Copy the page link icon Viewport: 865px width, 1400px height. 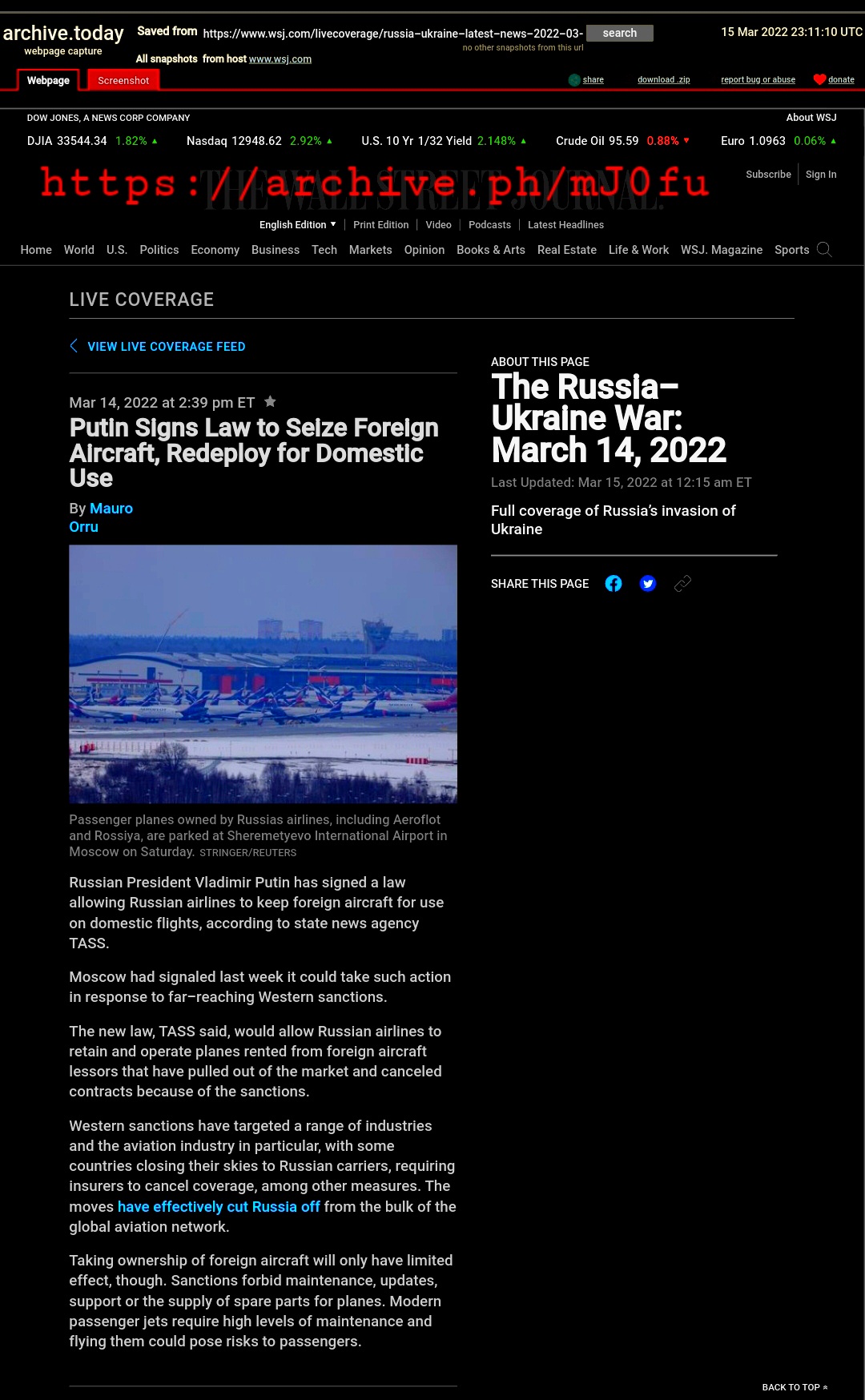pyautogui.click(x=682, y=584)
